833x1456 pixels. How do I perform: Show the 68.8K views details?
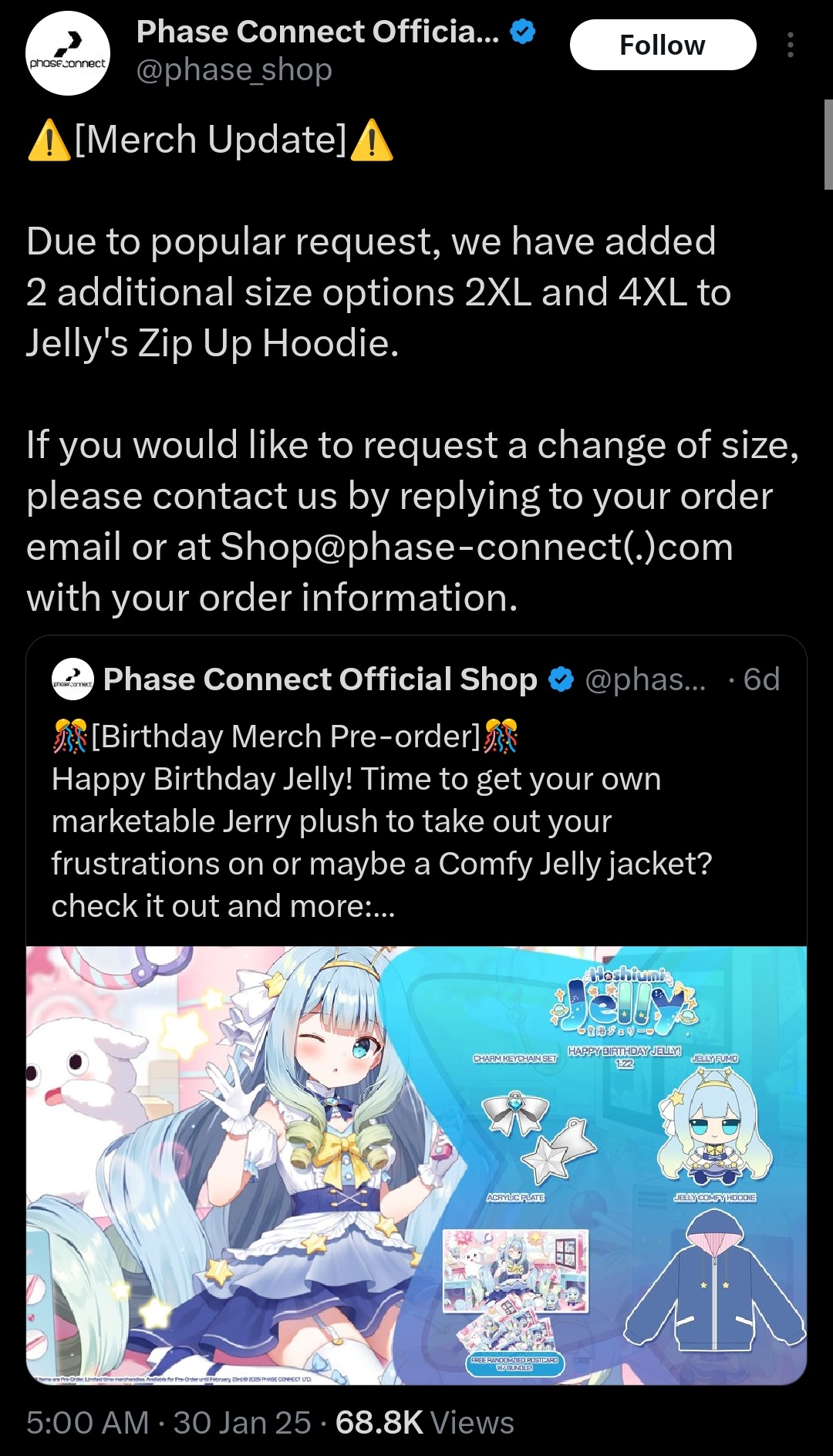coord(424,1423)
